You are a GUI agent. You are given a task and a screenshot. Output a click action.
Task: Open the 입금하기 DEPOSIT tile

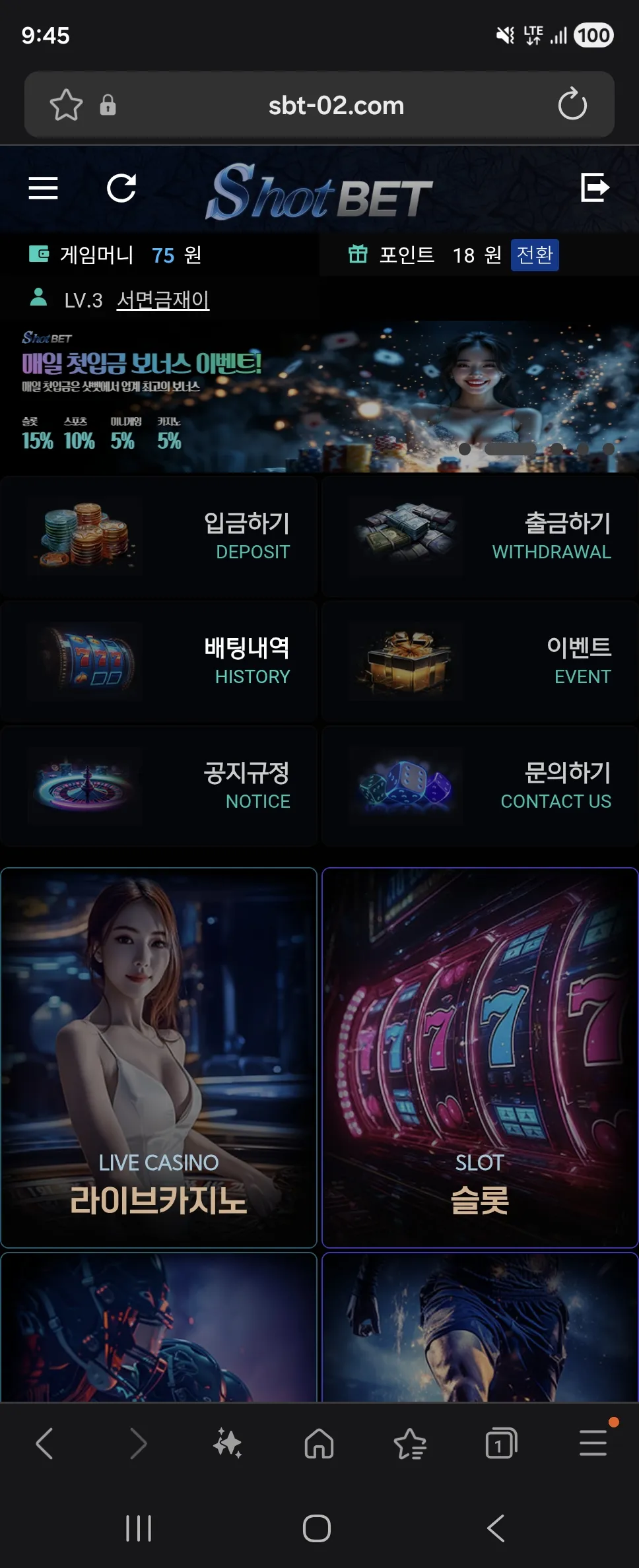[158, 537]
